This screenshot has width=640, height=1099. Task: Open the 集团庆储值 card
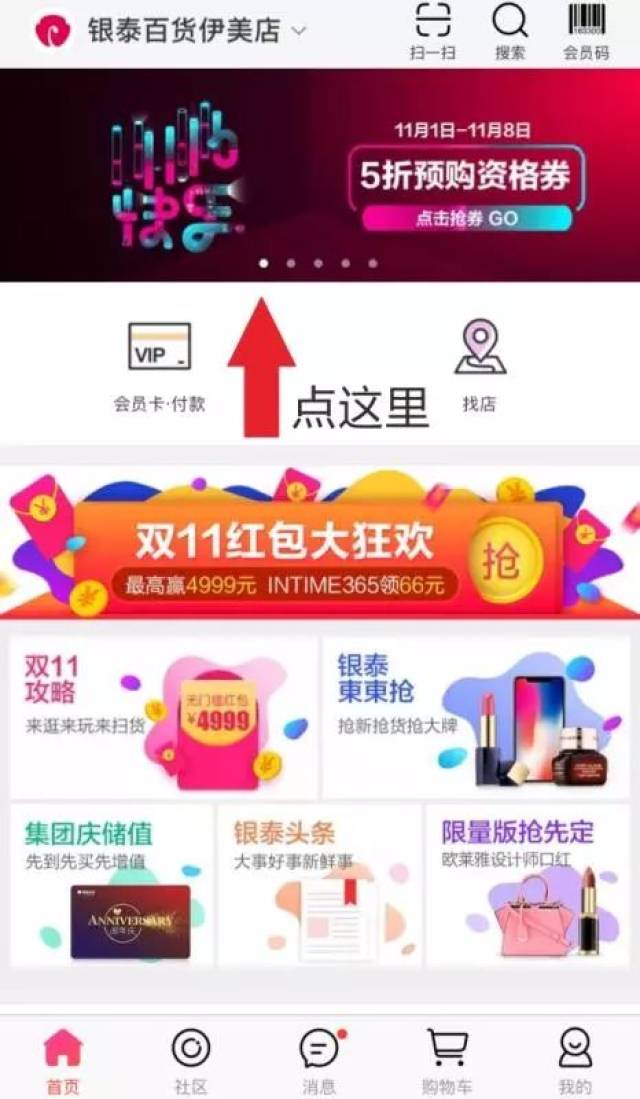(111, 886)
